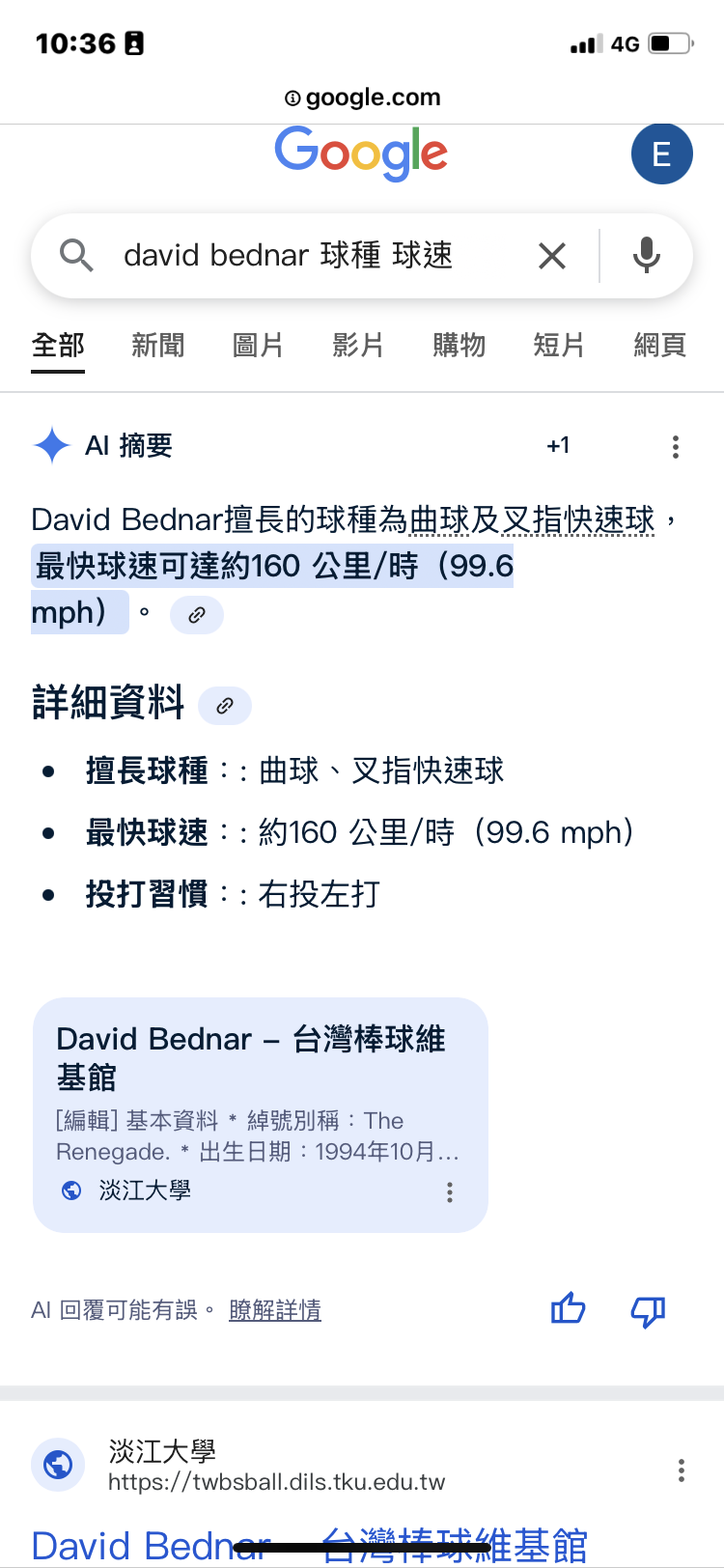Show the +1 sources for the AI summary

tap(558, 445)
